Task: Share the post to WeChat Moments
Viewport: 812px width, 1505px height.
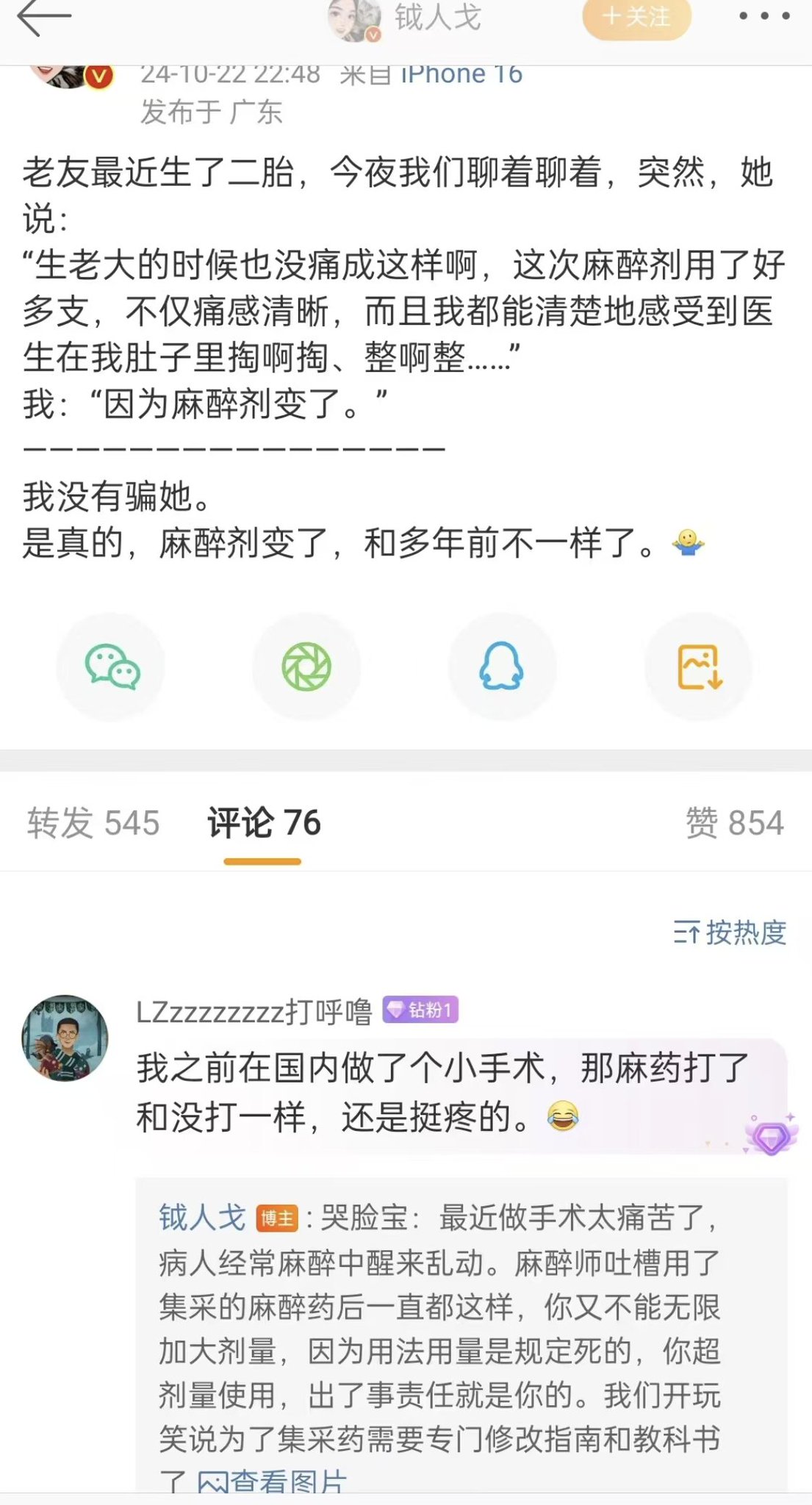Action: coord(306,667)
